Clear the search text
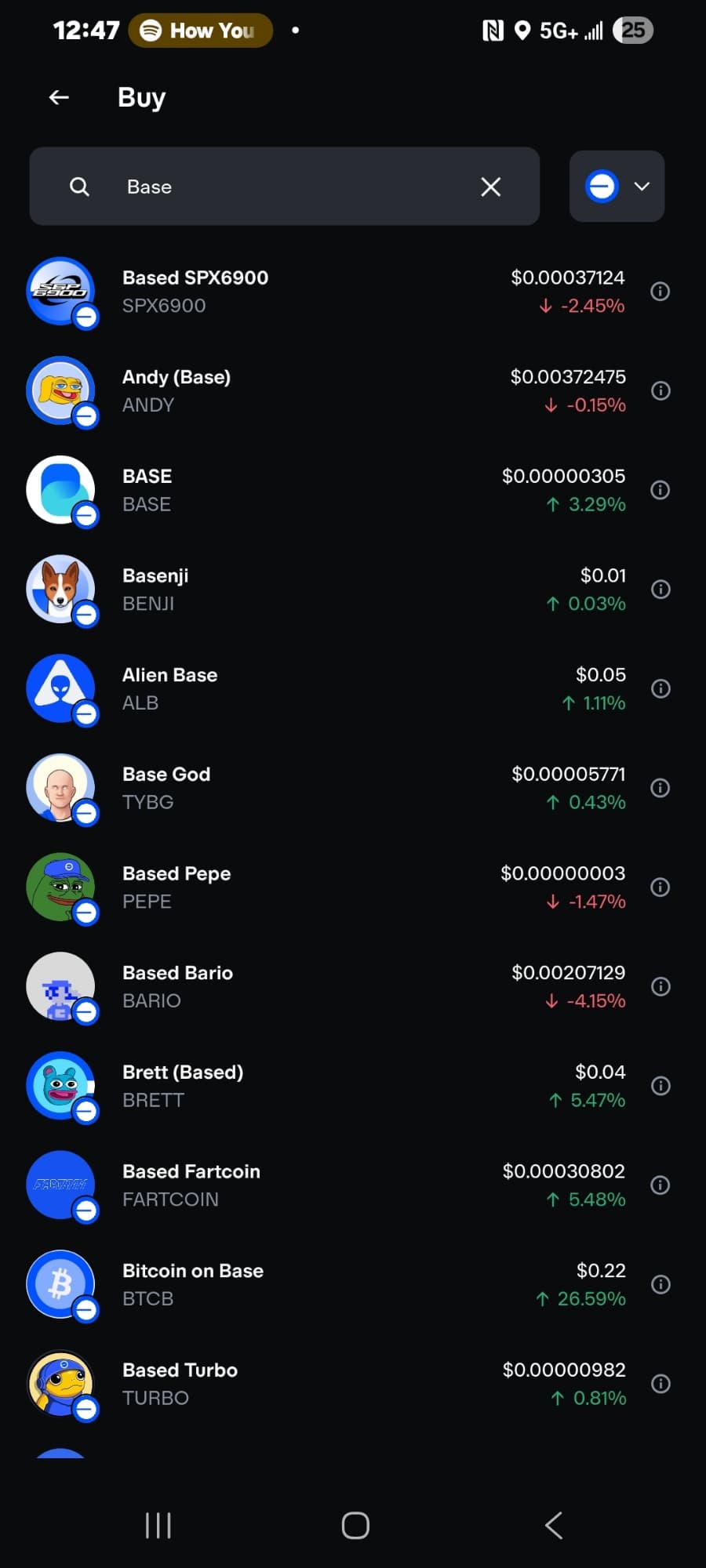Screen dimensions: 706x1568 point(490,187)
